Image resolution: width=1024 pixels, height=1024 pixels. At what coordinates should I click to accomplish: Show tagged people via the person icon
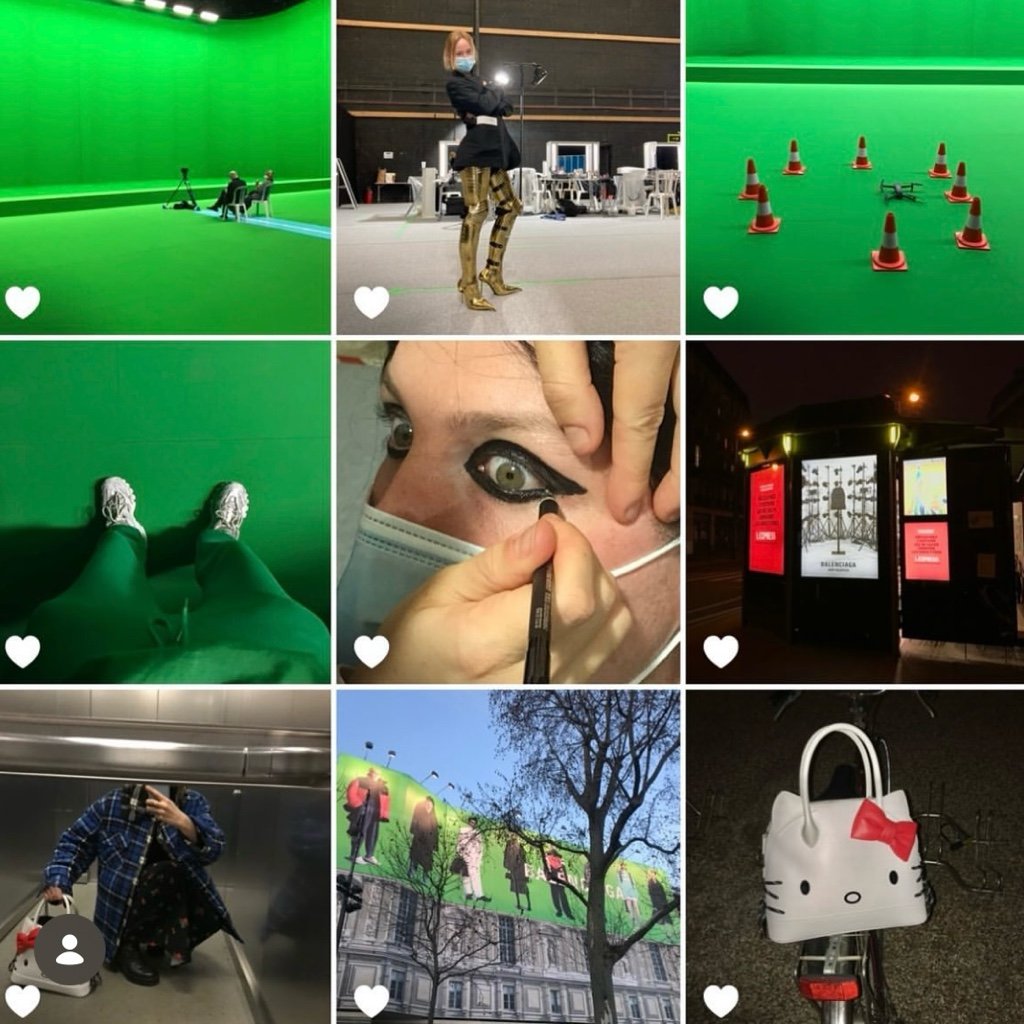[x=69, y=949]
